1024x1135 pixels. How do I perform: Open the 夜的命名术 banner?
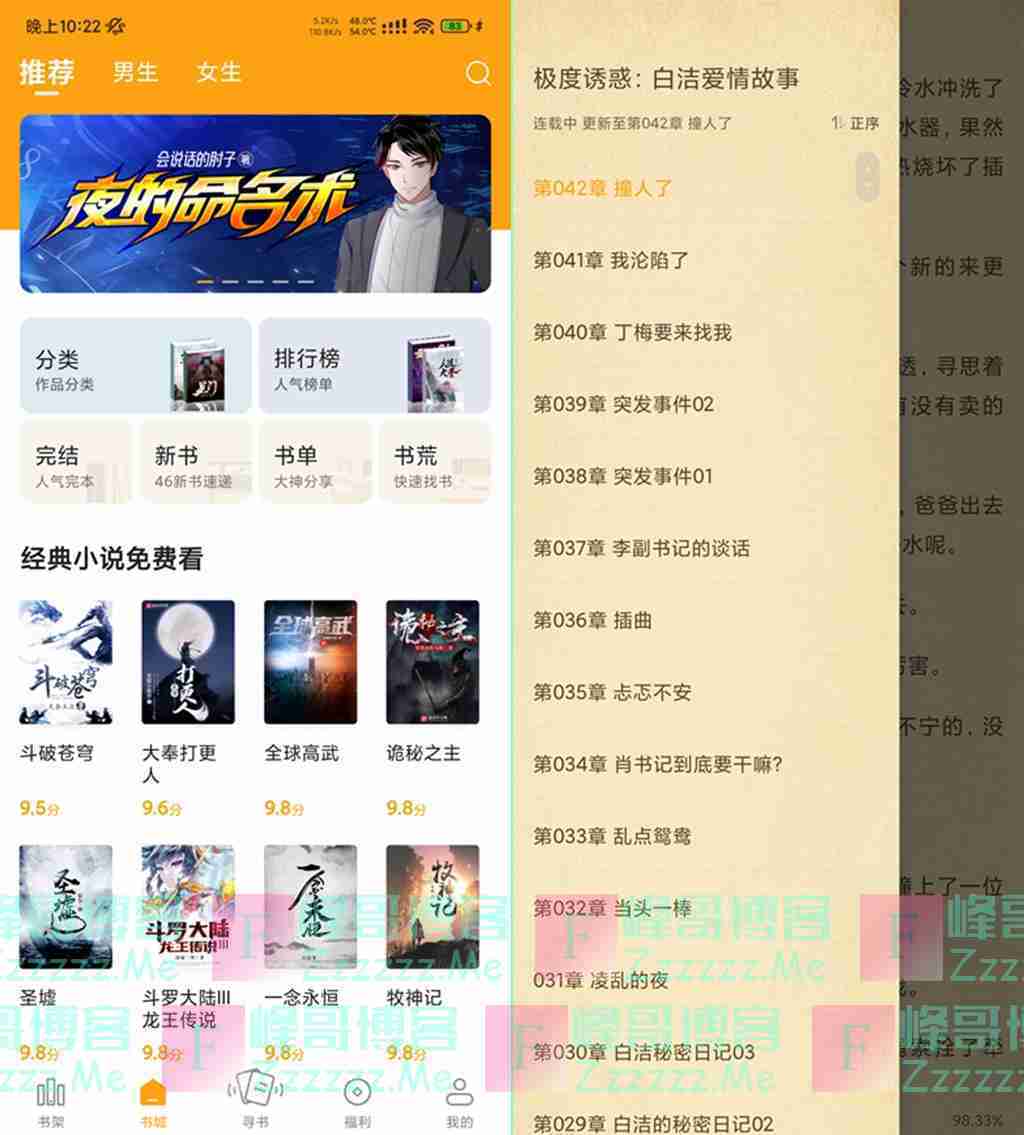pos(255,203)
